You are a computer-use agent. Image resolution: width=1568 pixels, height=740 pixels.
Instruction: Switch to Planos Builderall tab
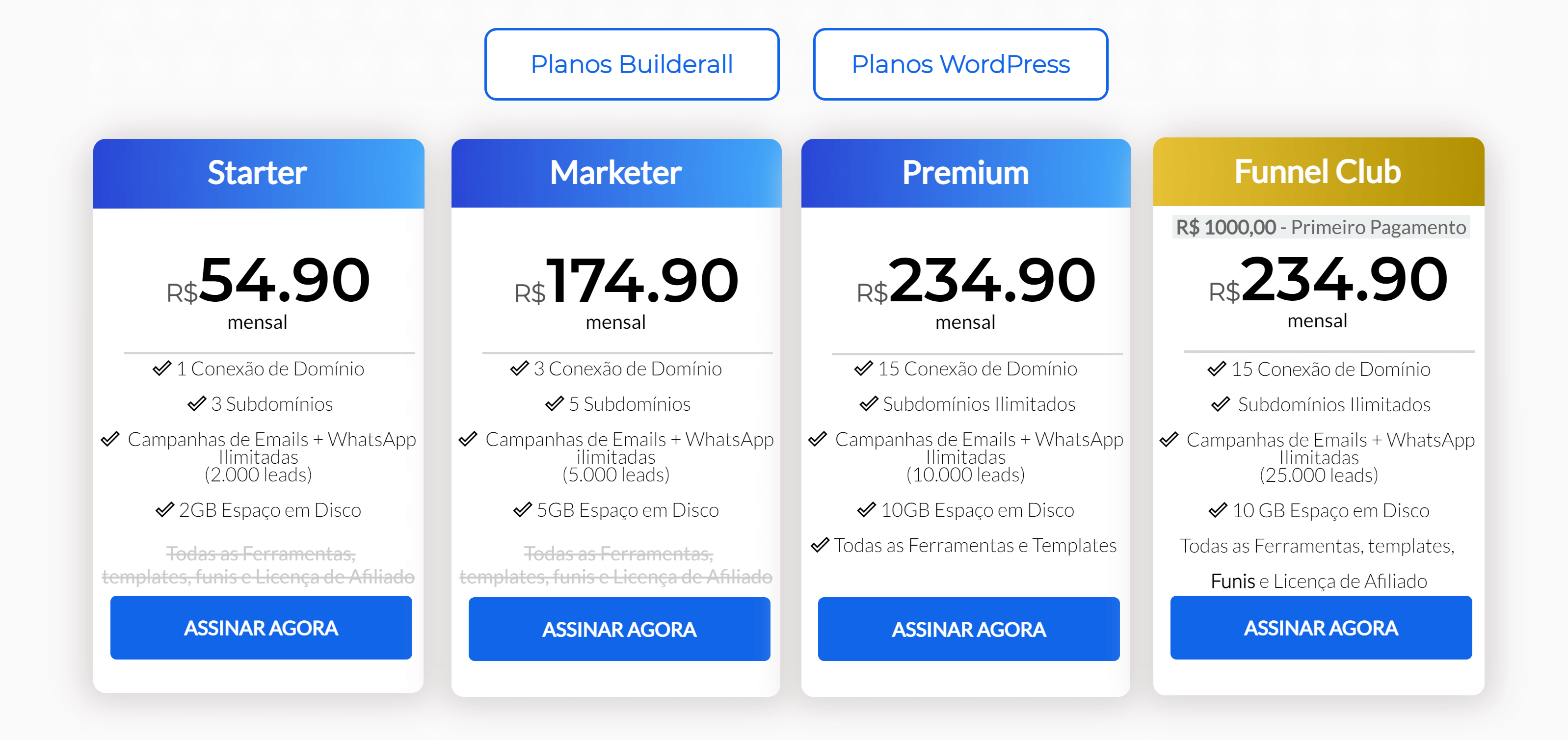631,64
